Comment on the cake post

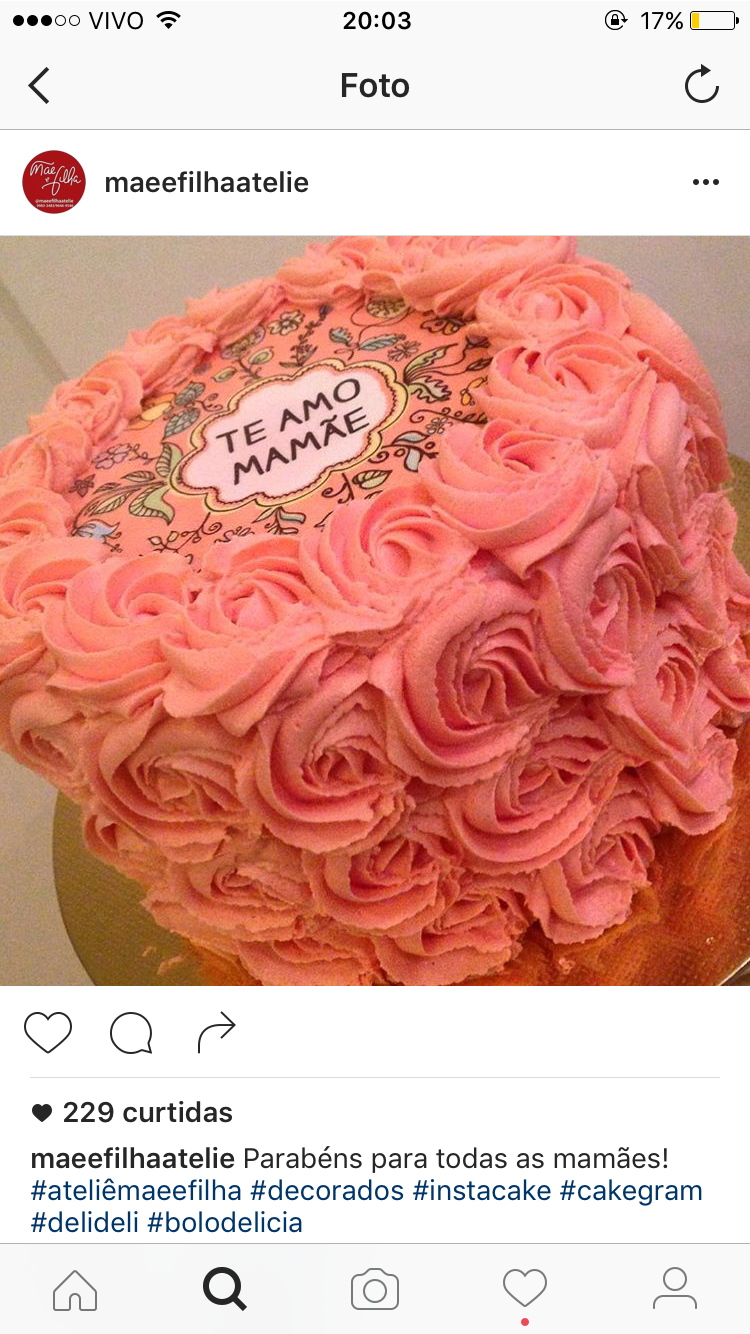[x=131, y=1033]
